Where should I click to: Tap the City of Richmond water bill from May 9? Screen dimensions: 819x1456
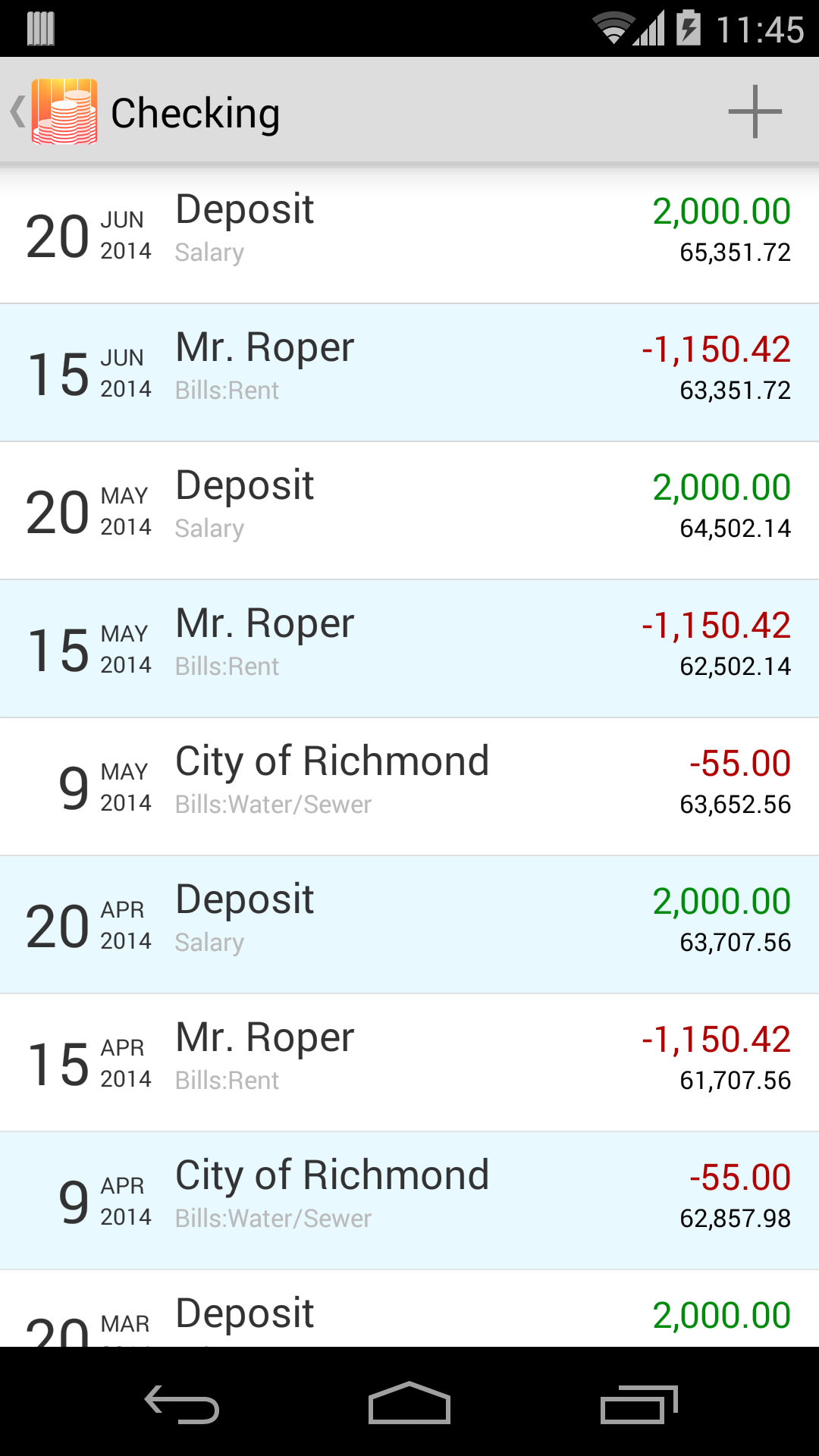(409, 786)
